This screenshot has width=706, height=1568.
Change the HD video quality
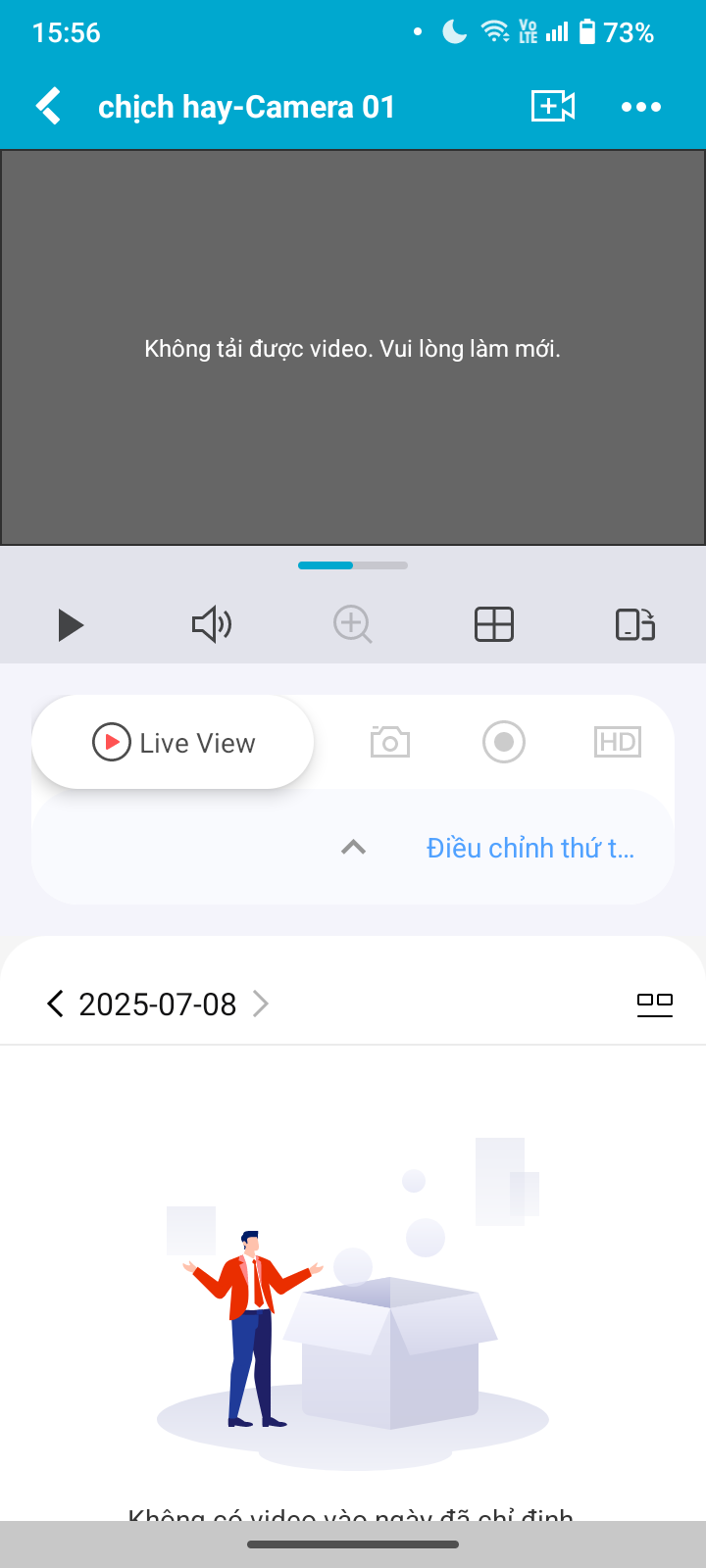click(618, 743)
